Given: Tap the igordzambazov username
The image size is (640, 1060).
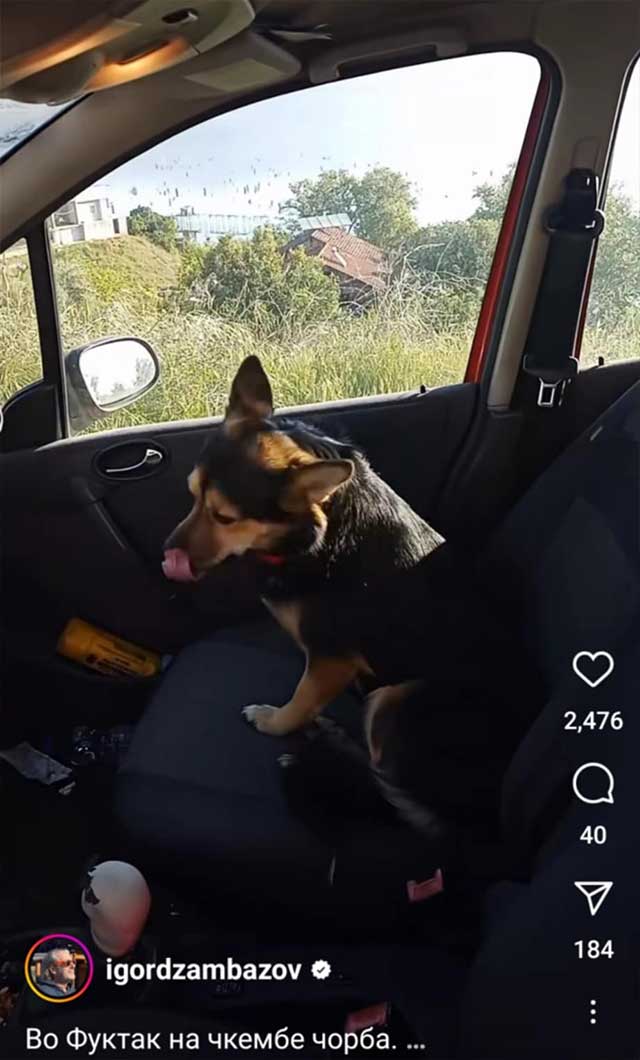Looking at the screenshot, I should coord(203,970).
